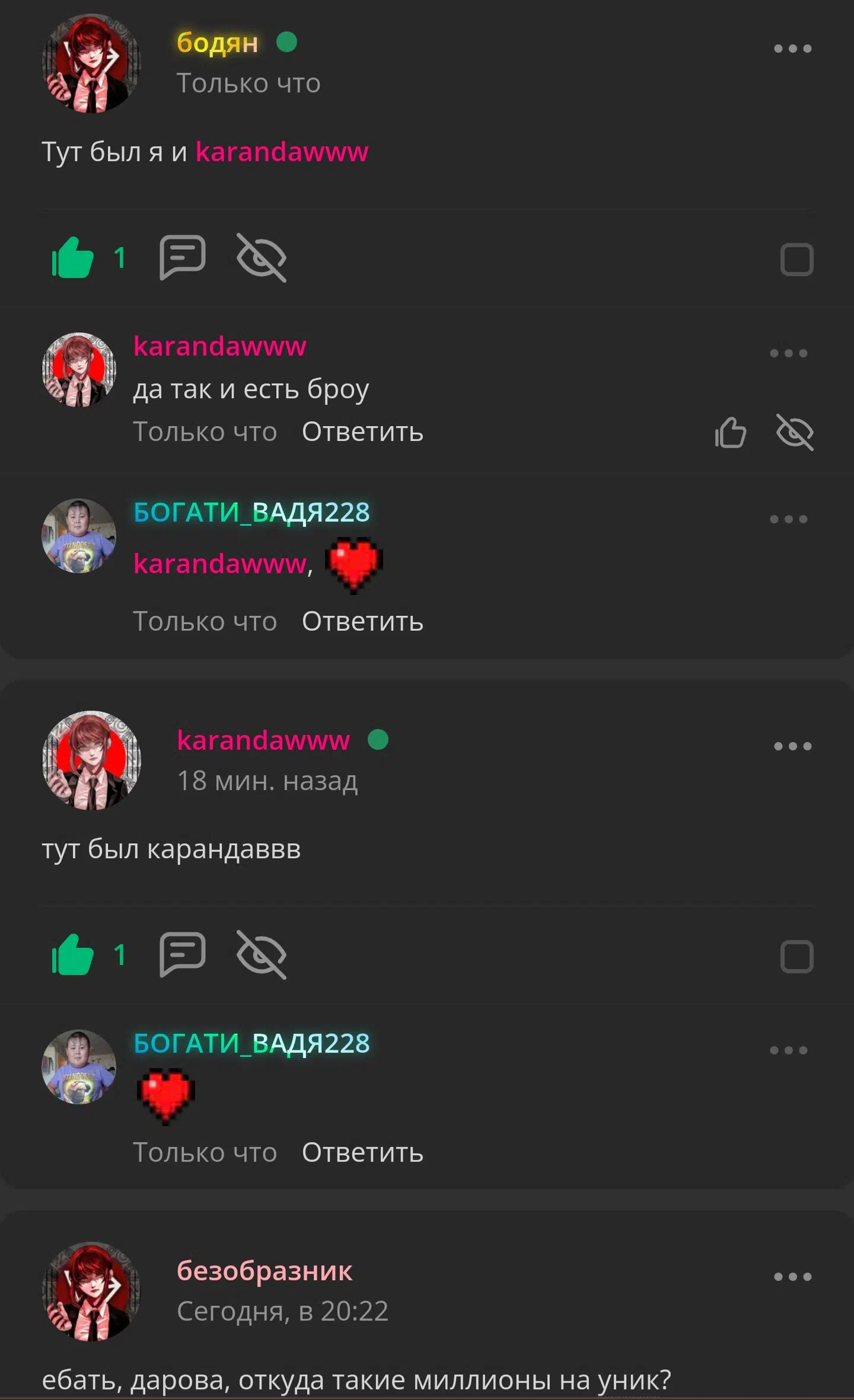This screenshot has height=1400, width=854.
Task: Tick the checkbox on бодян's post
Action: pos(796,259)
